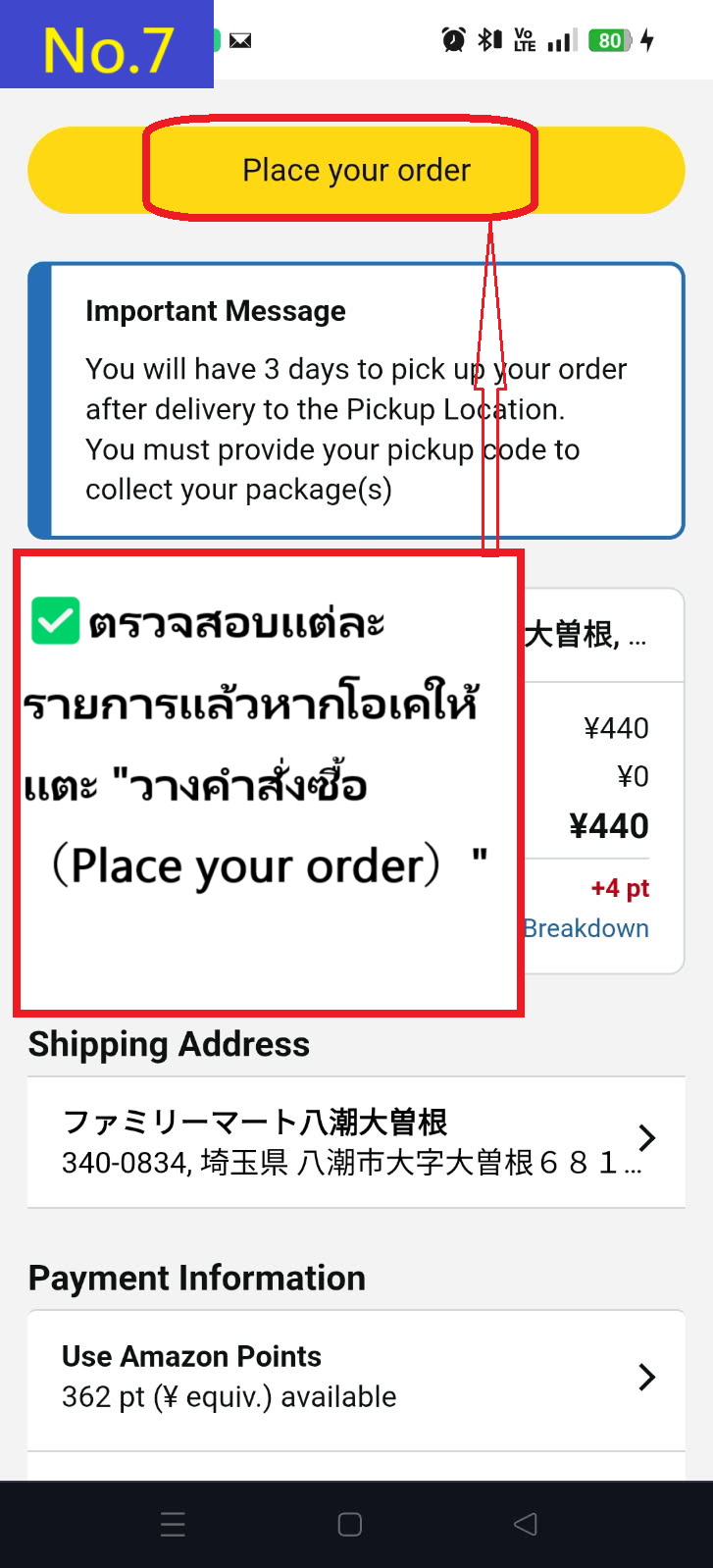The width and height of the screenshot is (713, 1568).
Task: Select the Shipping Address section header
Action: [x=168, y=1044]
